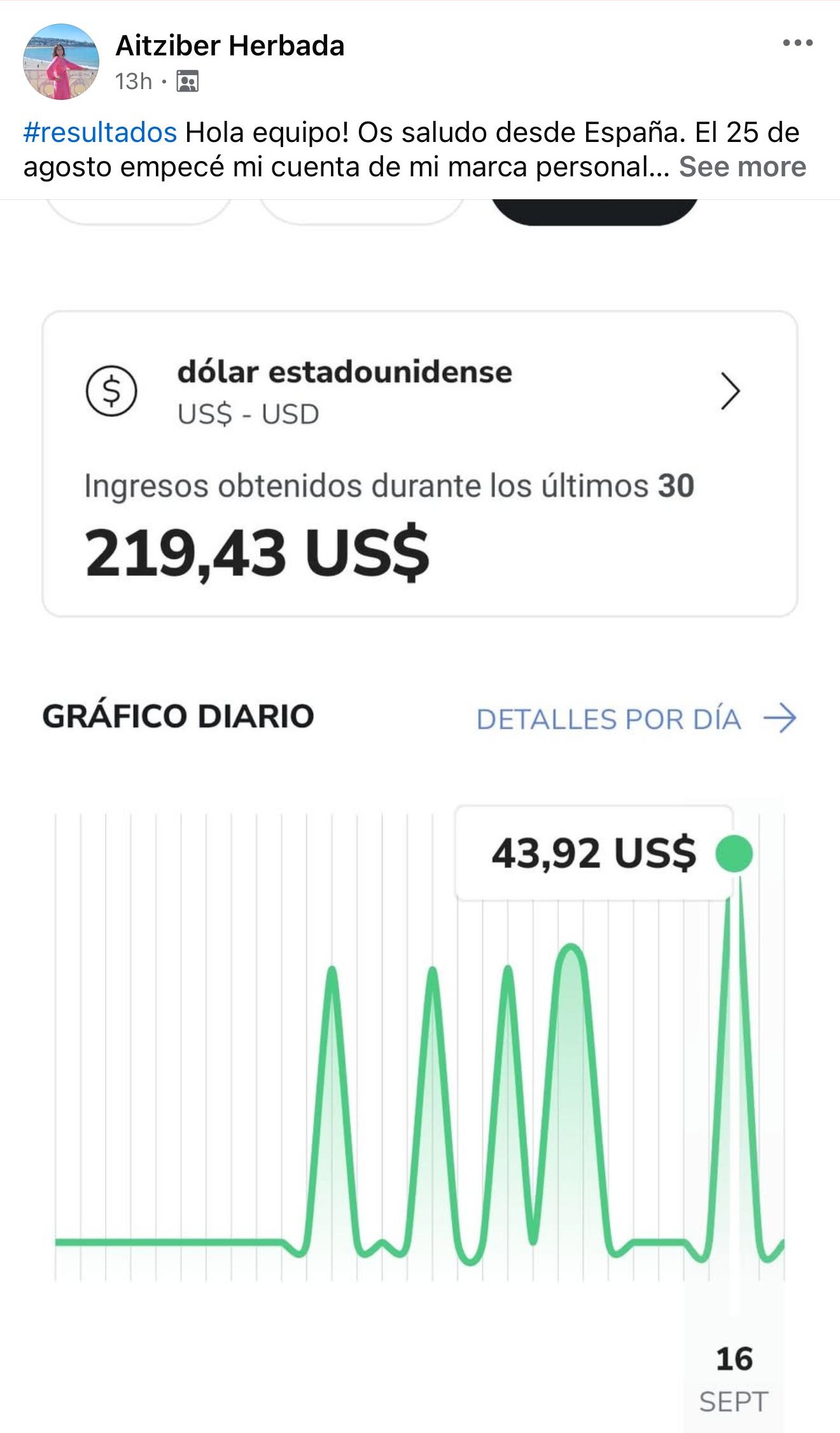Expand the post with See more
The width and height of the screenshot is (840, 1433).
pos(742,167)
